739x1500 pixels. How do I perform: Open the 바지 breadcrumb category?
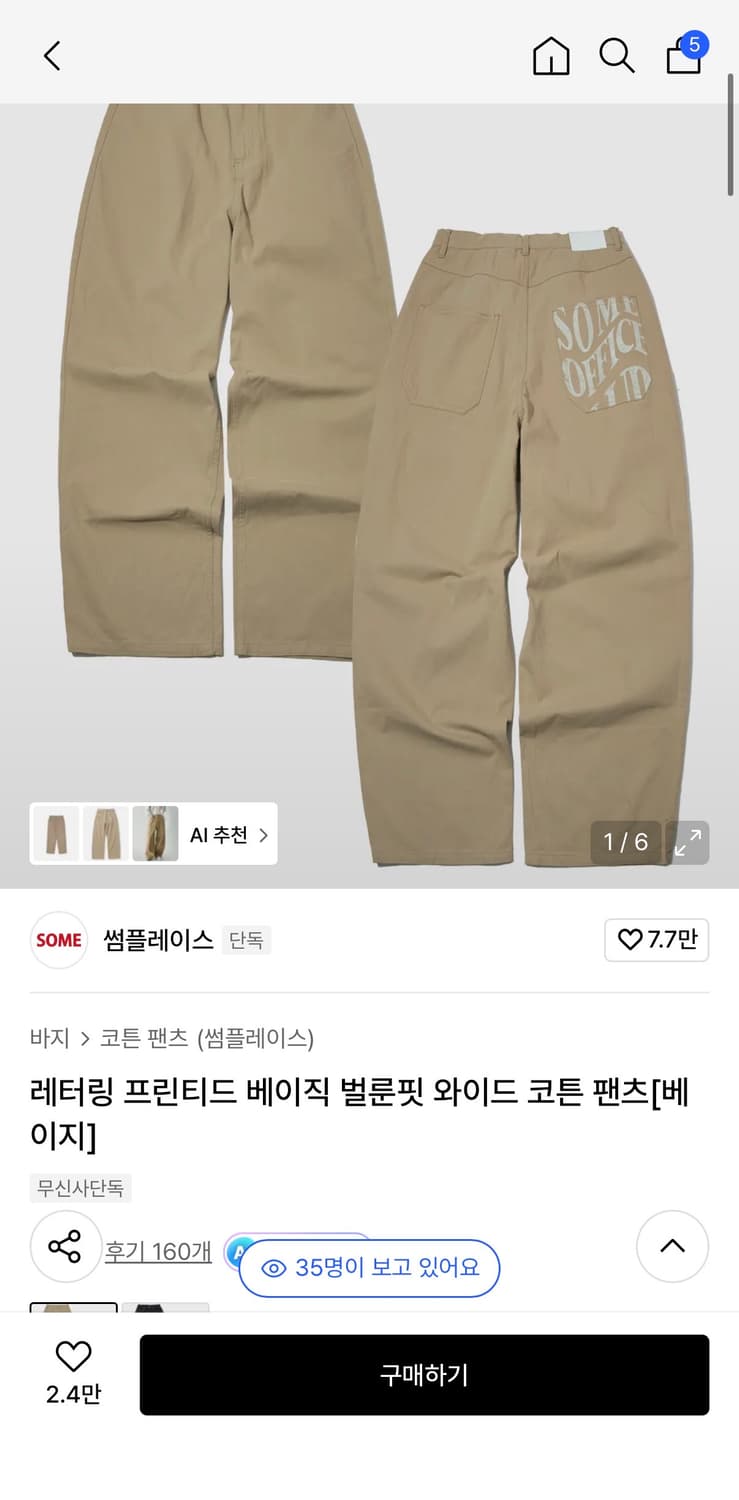49,1039
